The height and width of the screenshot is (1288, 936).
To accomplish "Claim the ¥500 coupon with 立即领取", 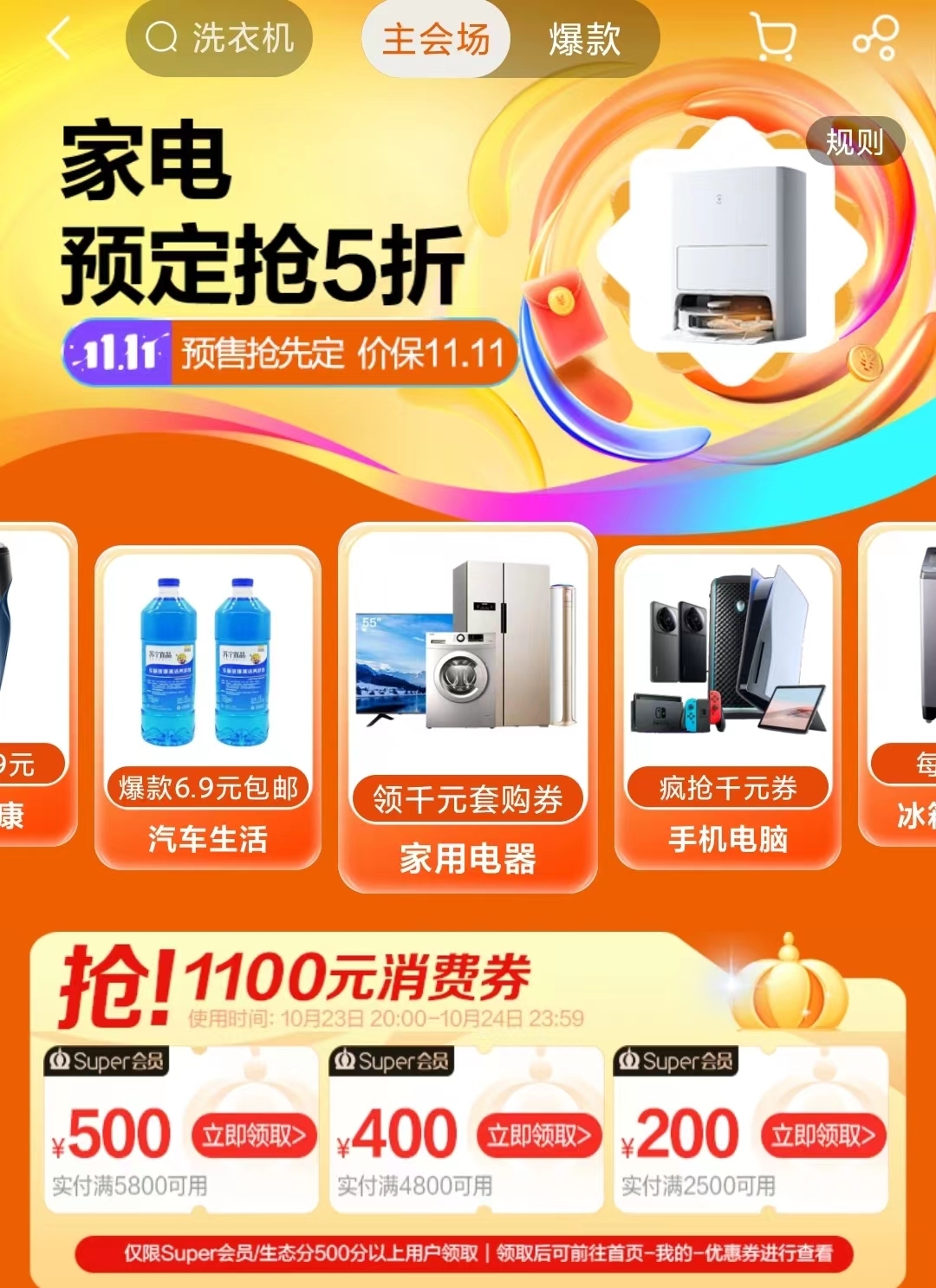I will click(x=254, y=1135).
